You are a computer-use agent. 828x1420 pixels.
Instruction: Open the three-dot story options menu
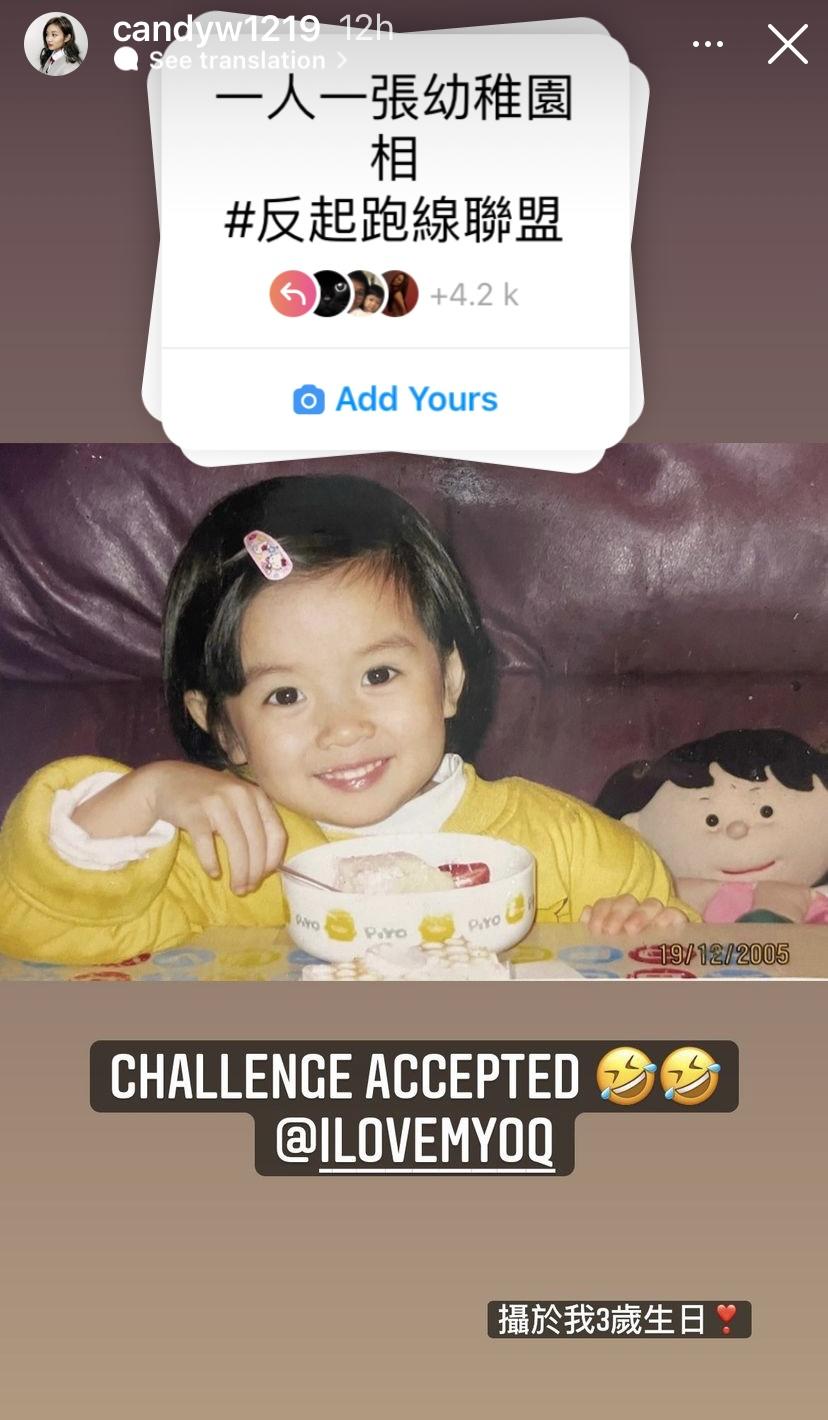click(708, 45)
